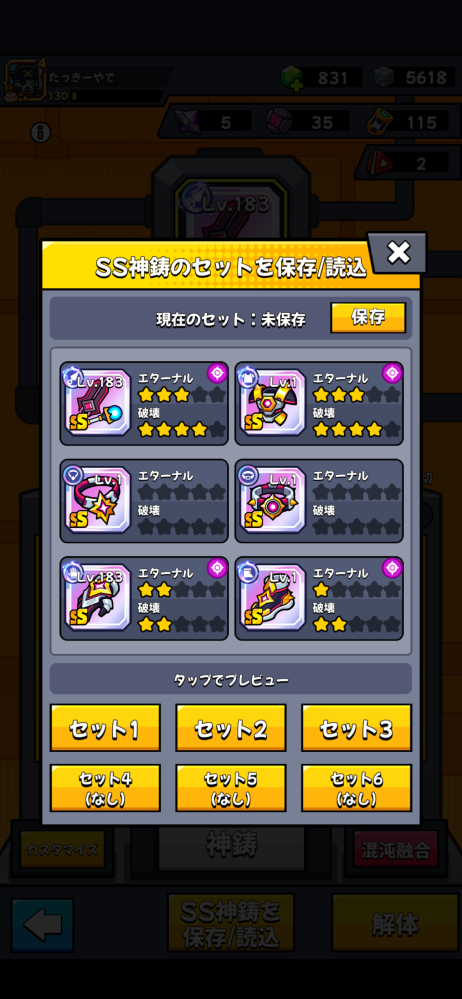Preview セット1
Viewport: 462px width, 999px height.
click(x=105, y=728)
